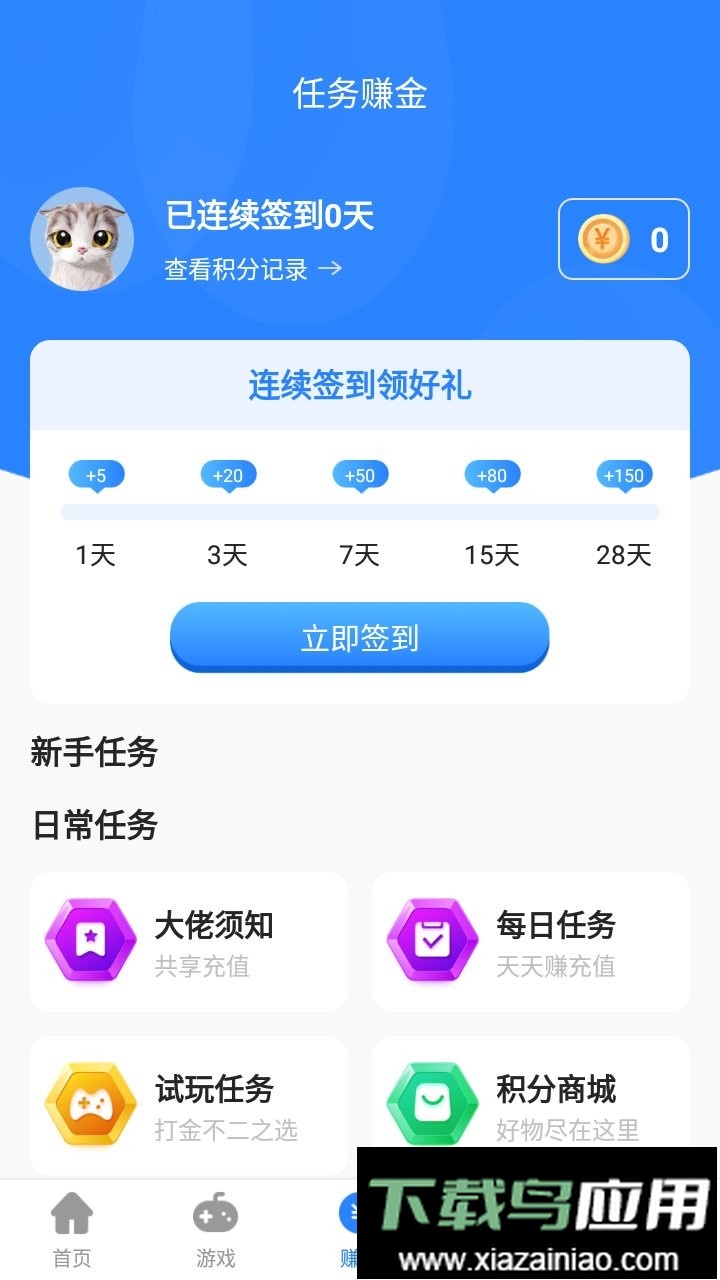720x1280 pixels.
Task: Select the 每日任务 checklist icon
Action: (x=432, y=940)
